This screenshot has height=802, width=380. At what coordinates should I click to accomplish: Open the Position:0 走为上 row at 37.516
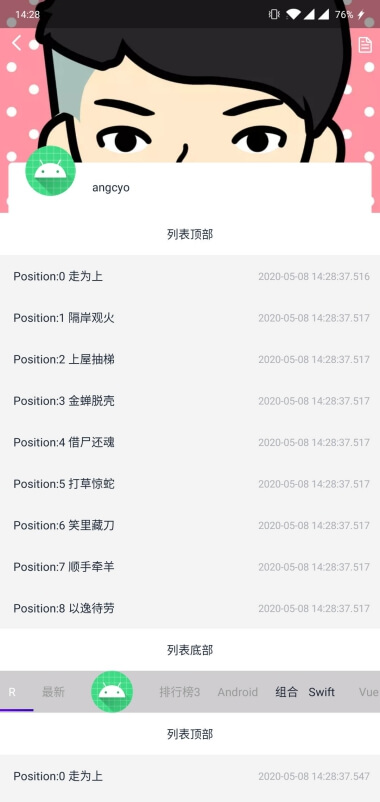click(x=190, y=277)
